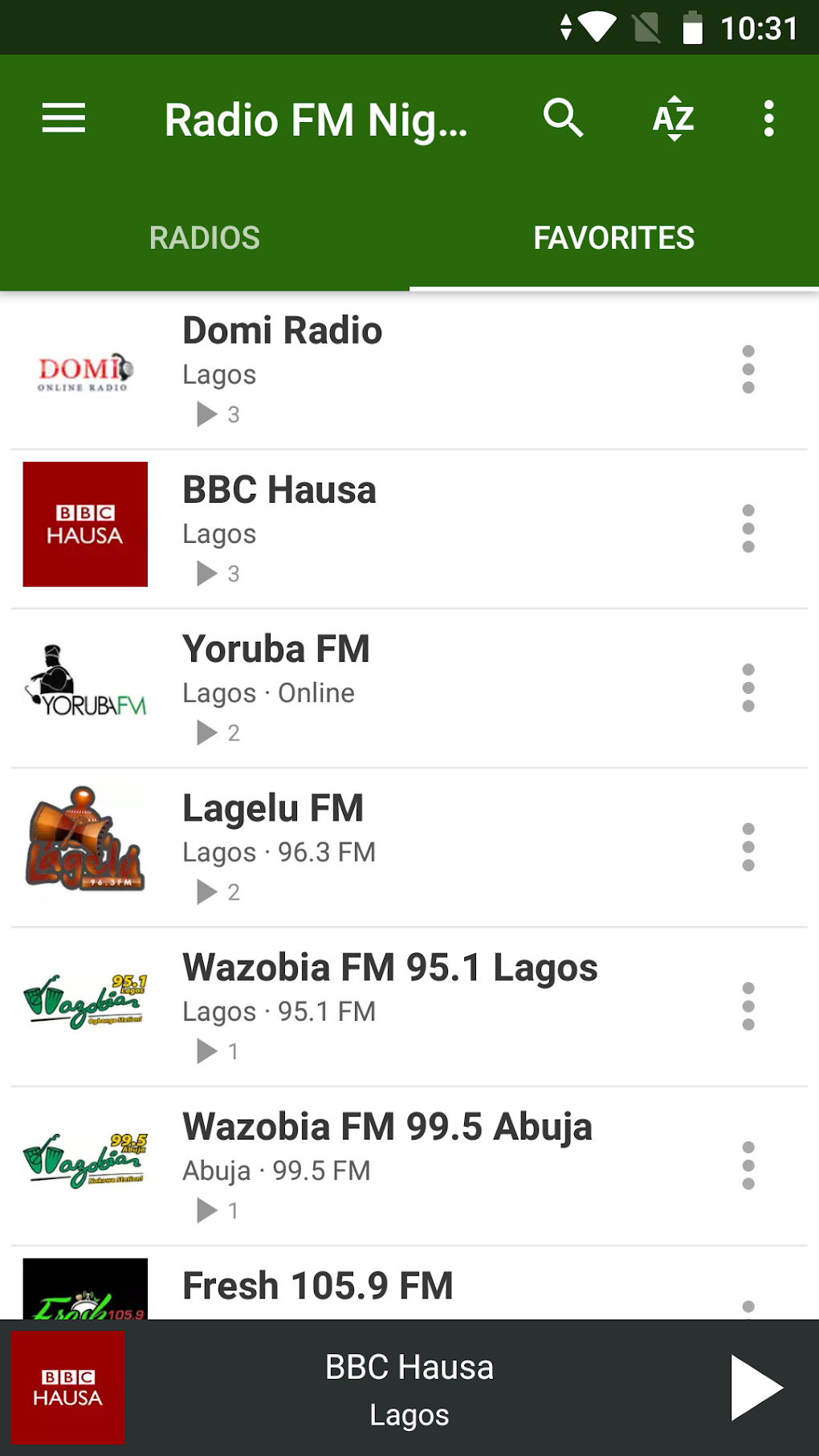The height and width of the screenshot is (1456, 819).
Task: Listen to Yoruba FM
Action: pyautogui.click(x=361, y=687)
